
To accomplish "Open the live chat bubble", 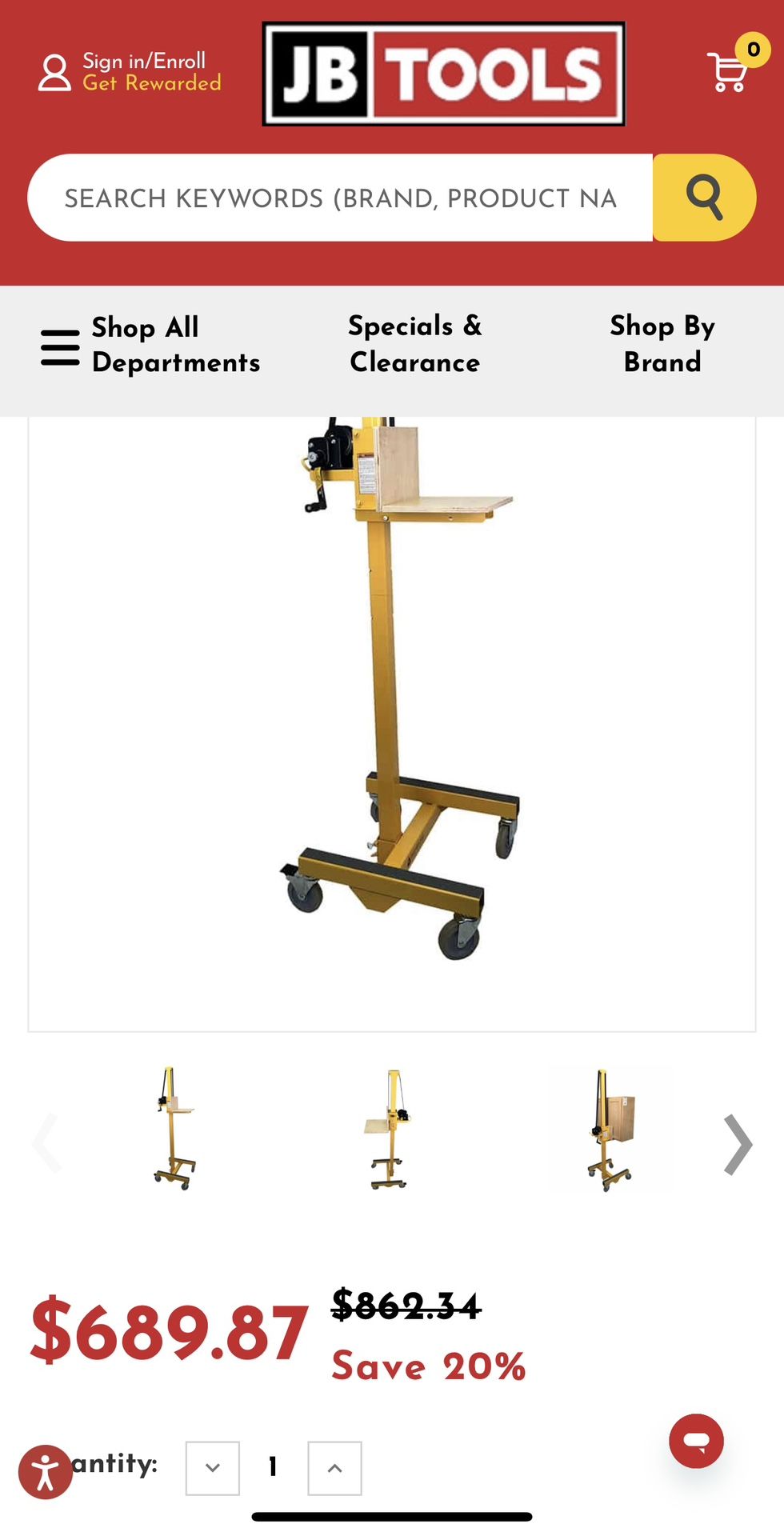I will (696, 1441).
